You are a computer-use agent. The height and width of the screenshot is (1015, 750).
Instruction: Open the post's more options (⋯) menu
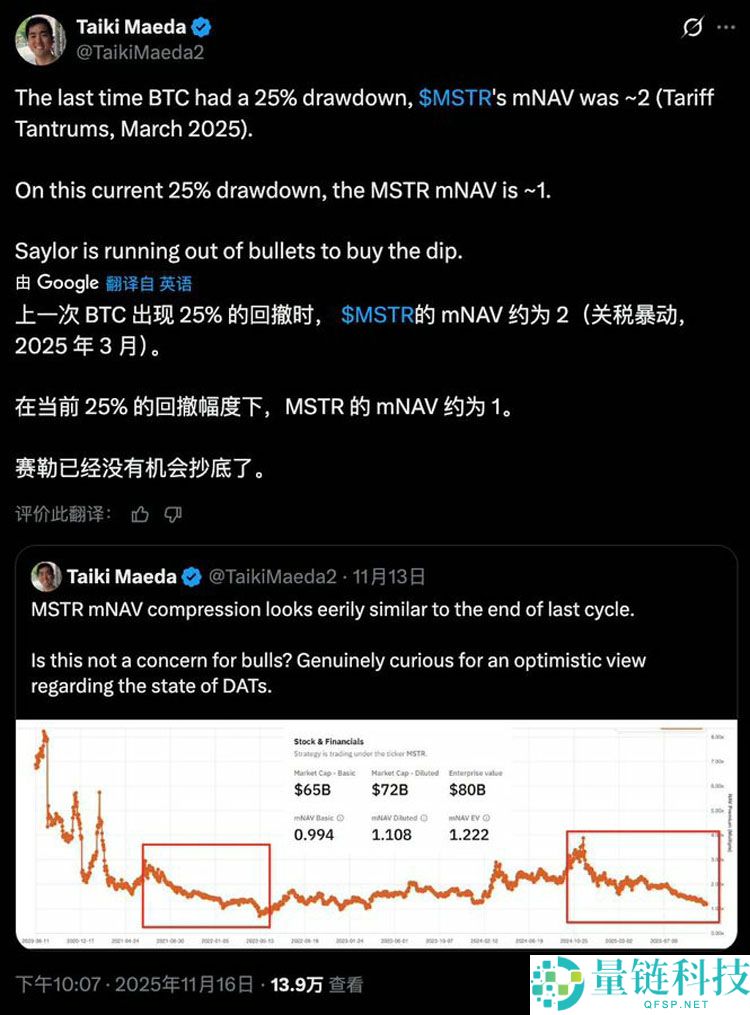point(725,27)
